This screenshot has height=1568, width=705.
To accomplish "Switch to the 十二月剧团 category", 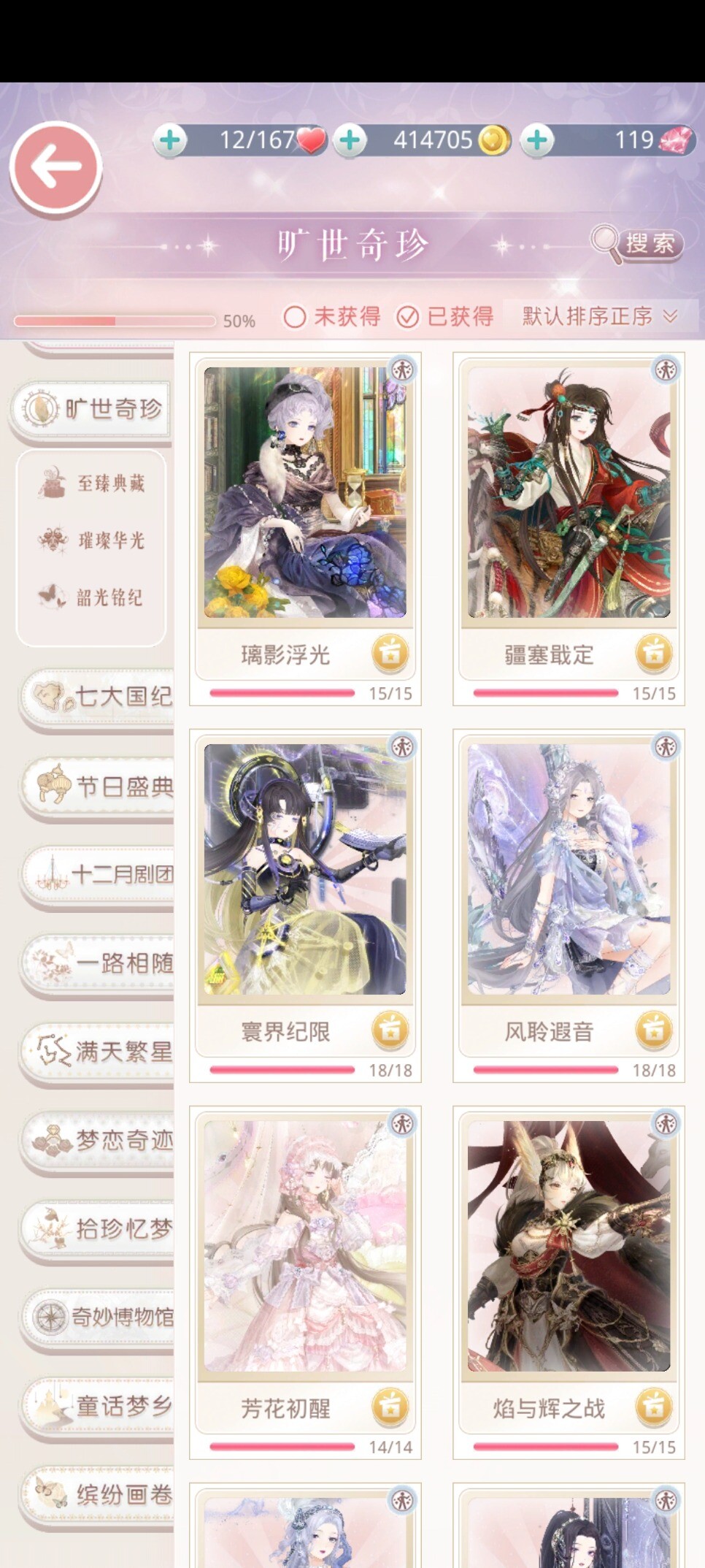I will pos(102,874).
